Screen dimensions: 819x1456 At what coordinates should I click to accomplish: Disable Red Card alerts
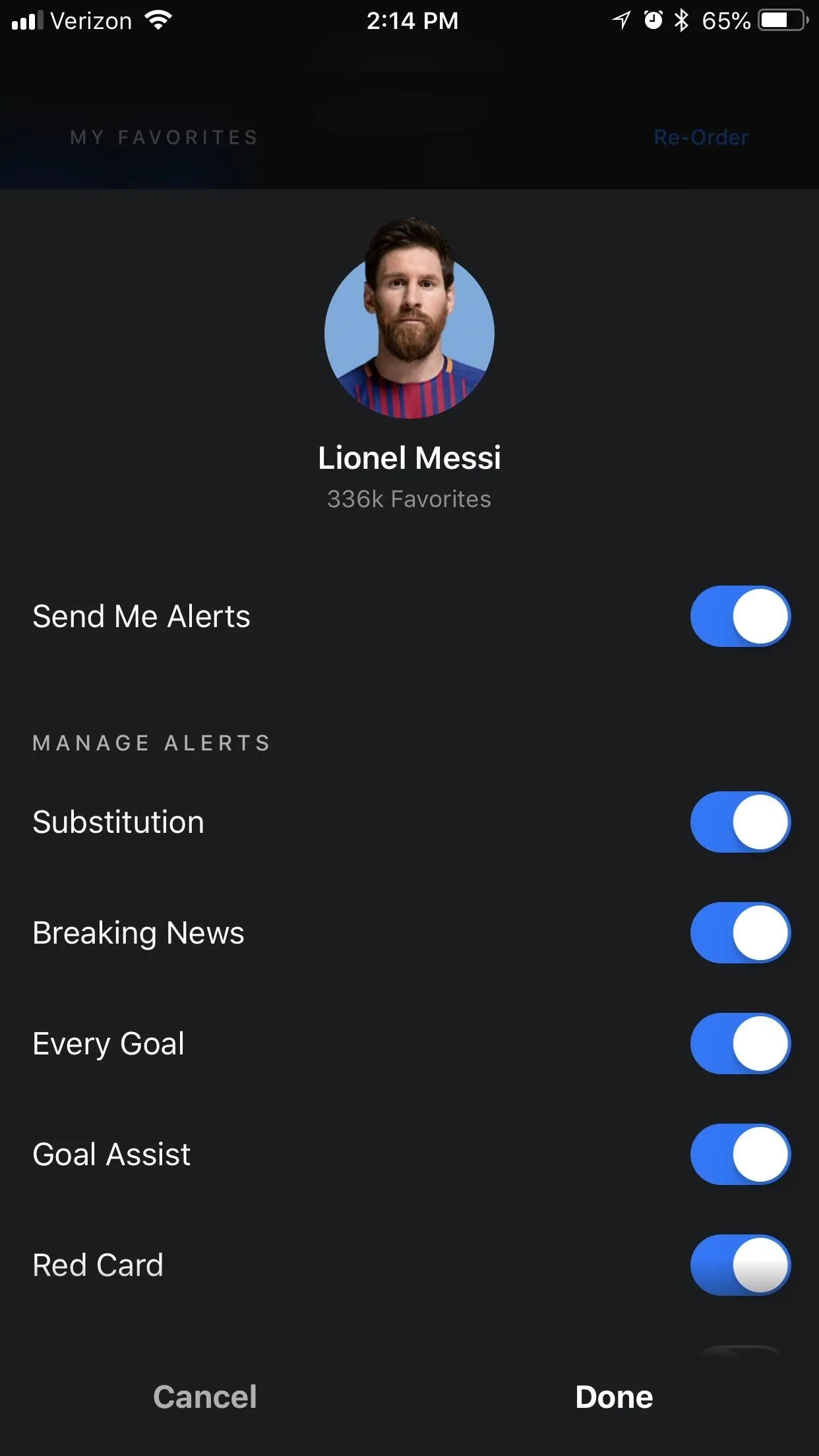[x=741, y=1265]
